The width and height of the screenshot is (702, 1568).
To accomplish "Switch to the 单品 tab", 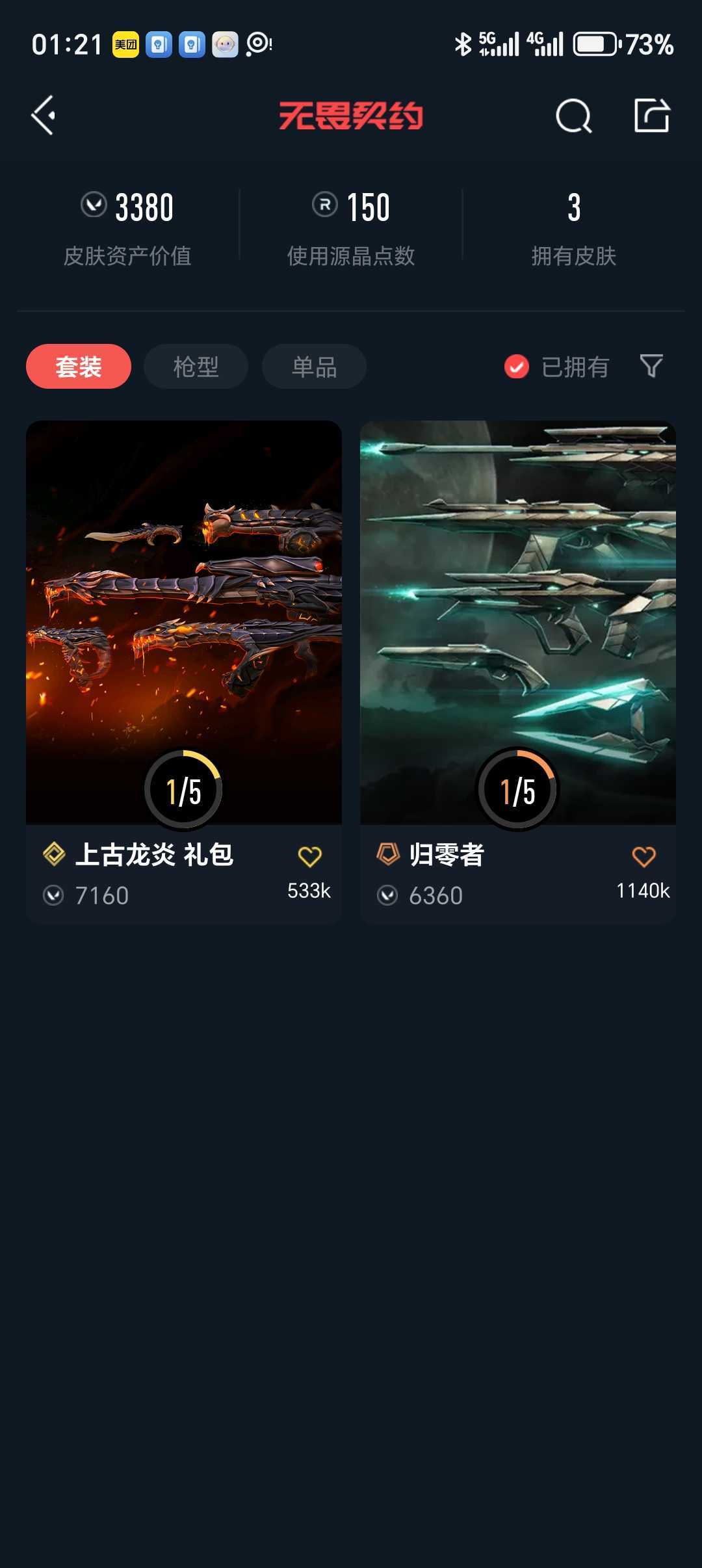I will pos(313,366).
